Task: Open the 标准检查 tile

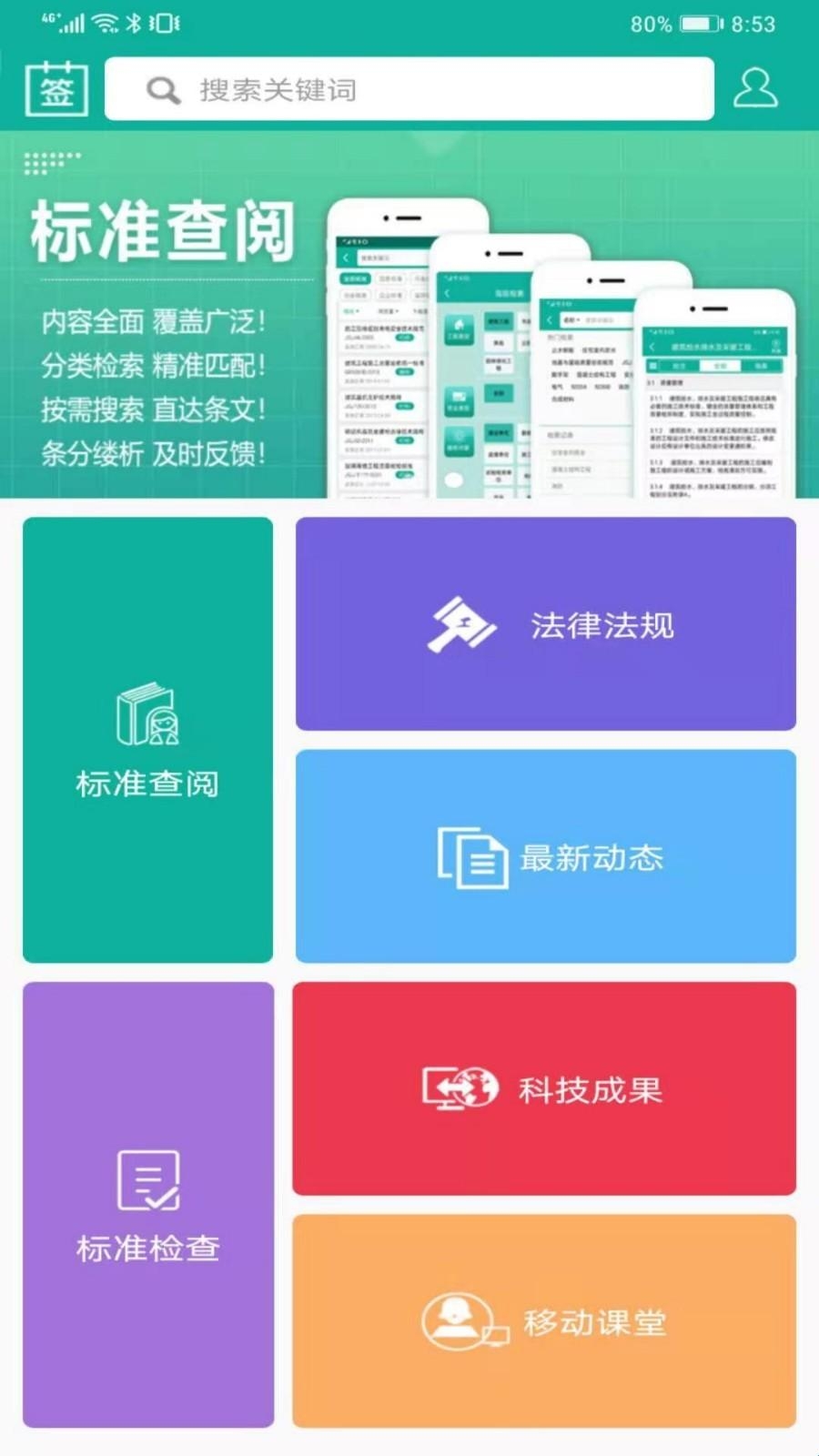Action: tap(147, 1204)
